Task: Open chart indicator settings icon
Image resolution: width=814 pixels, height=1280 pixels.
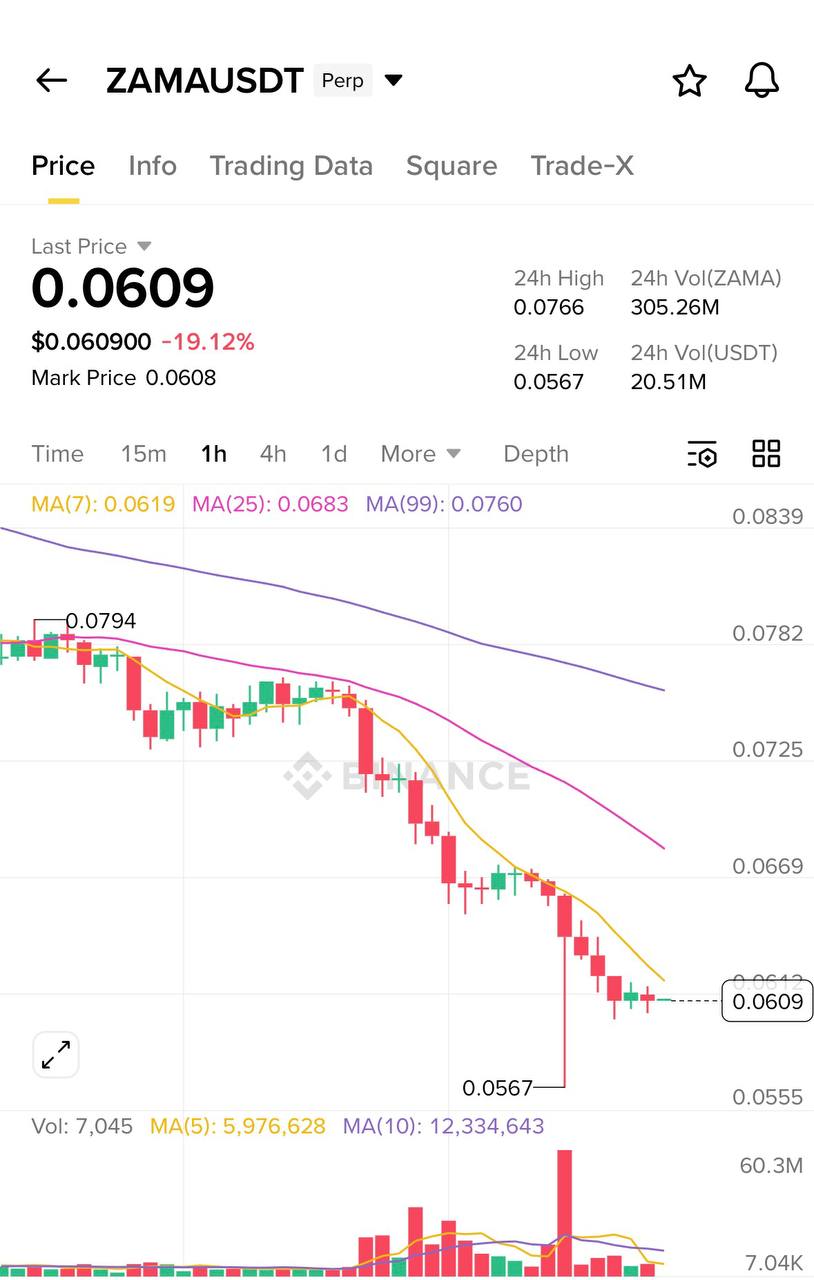Action: [x=702, y=454]
